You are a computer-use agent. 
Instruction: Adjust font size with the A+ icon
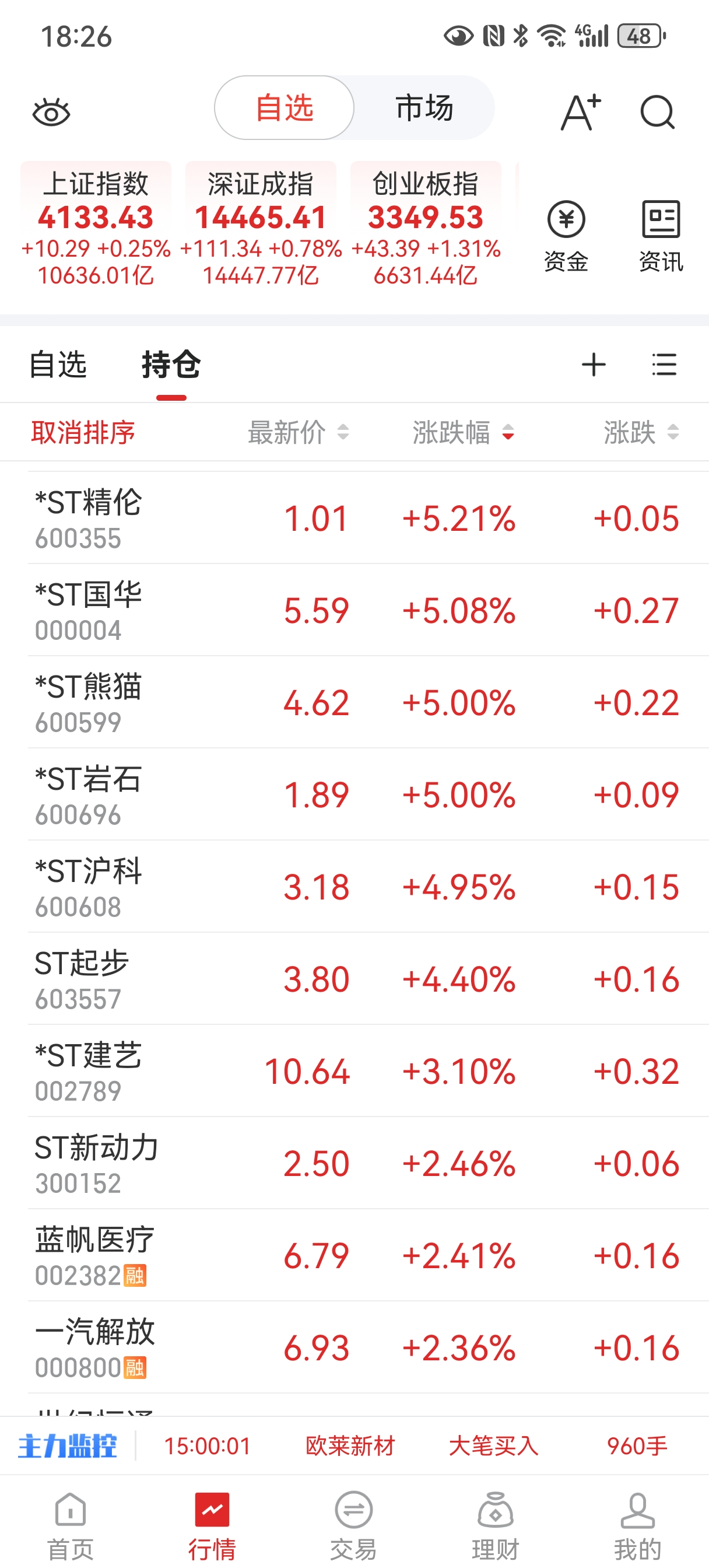coord(580,113)
